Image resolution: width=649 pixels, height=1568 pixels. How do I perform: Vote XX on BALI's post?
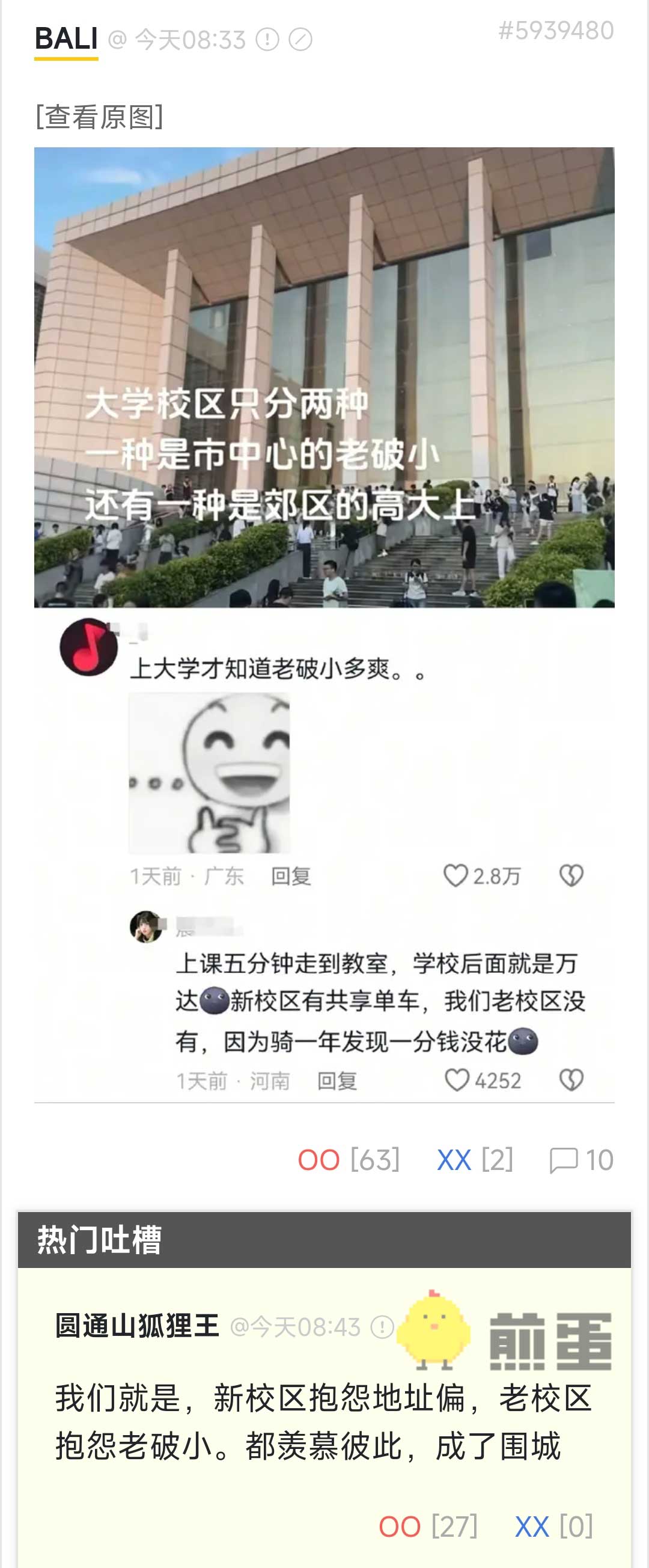pyautogui.click(x=454, y=1160)
